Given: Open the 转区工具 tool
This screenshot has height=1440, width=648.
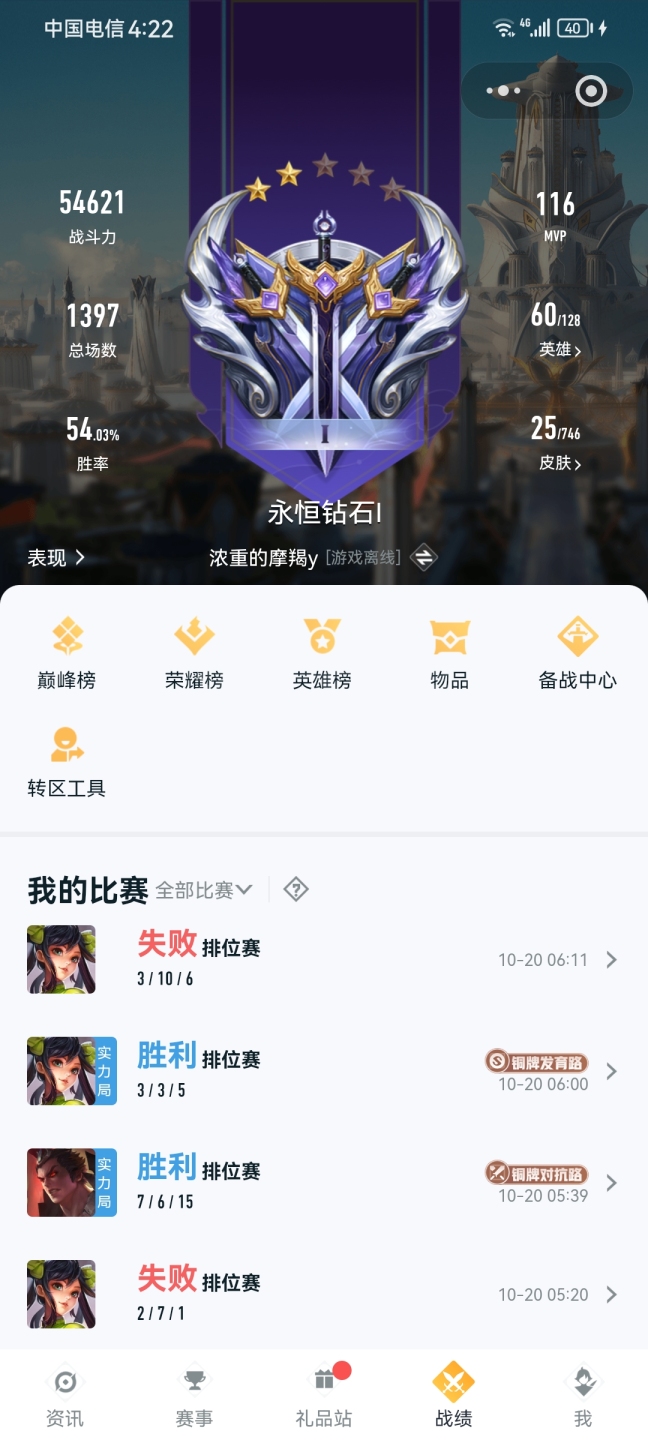Looking at the screenshot, I should point(67,761).
